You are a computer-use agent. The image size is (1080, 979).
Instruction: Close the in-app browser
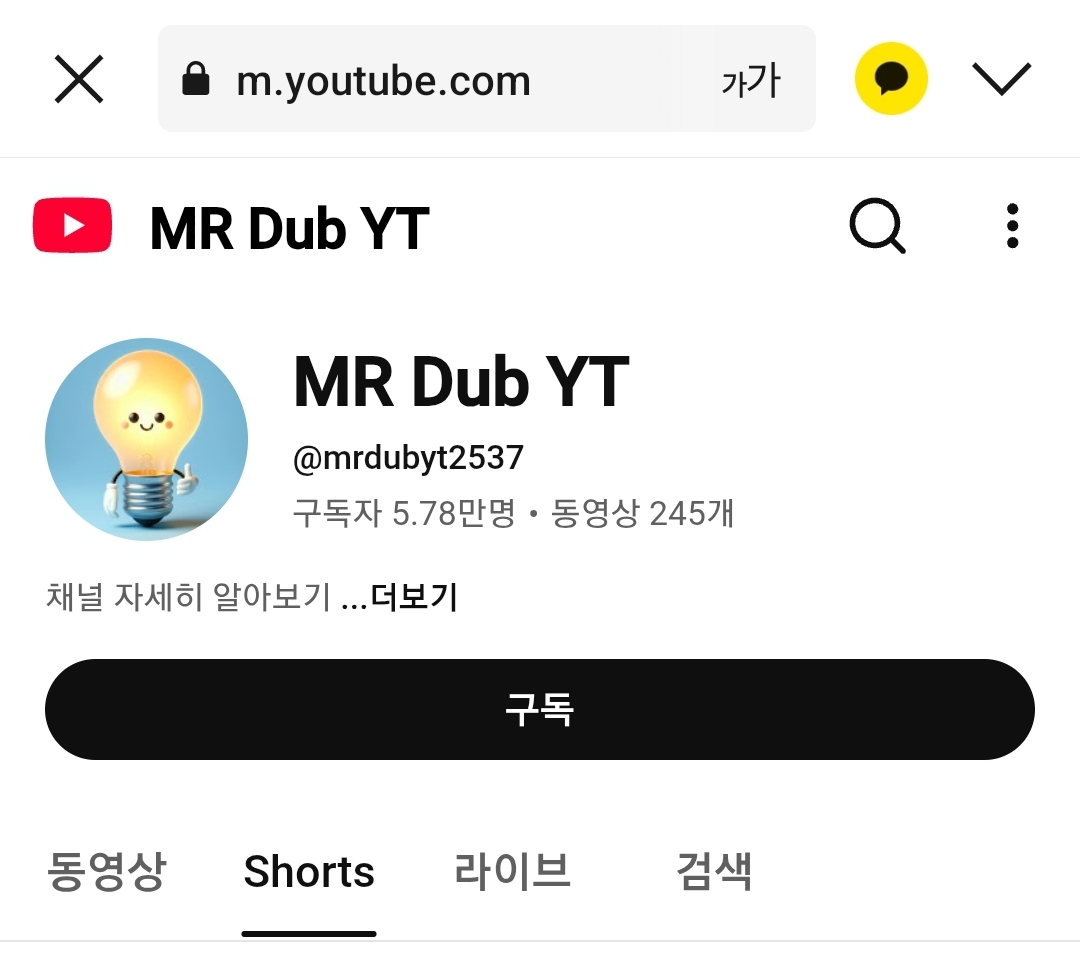[x=79, y=79]
